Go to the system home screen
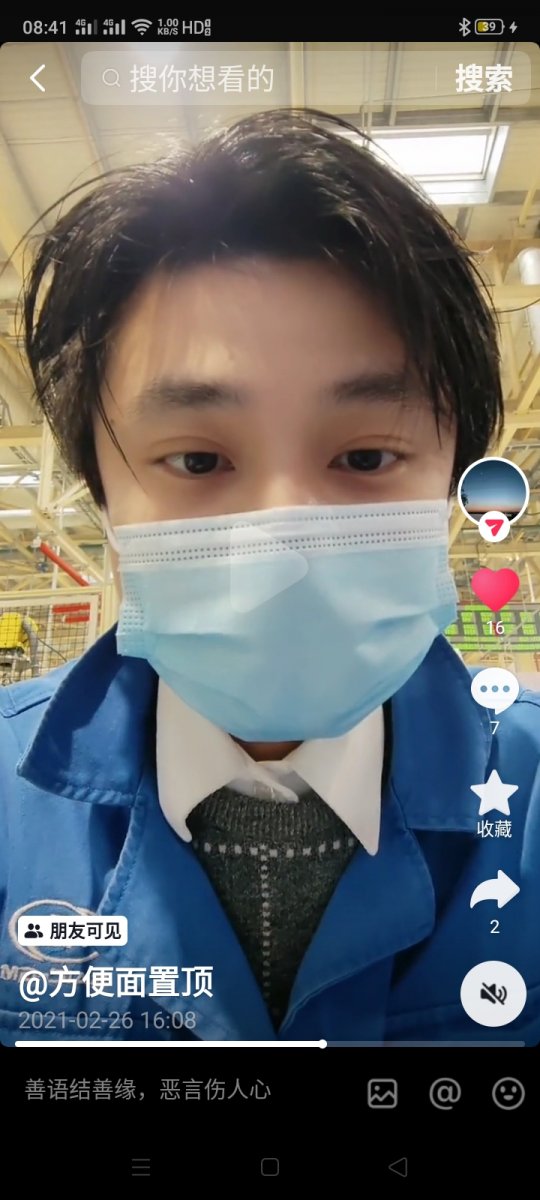The height and width of the screenshot is (1200, 540). tap(270, 1167)
